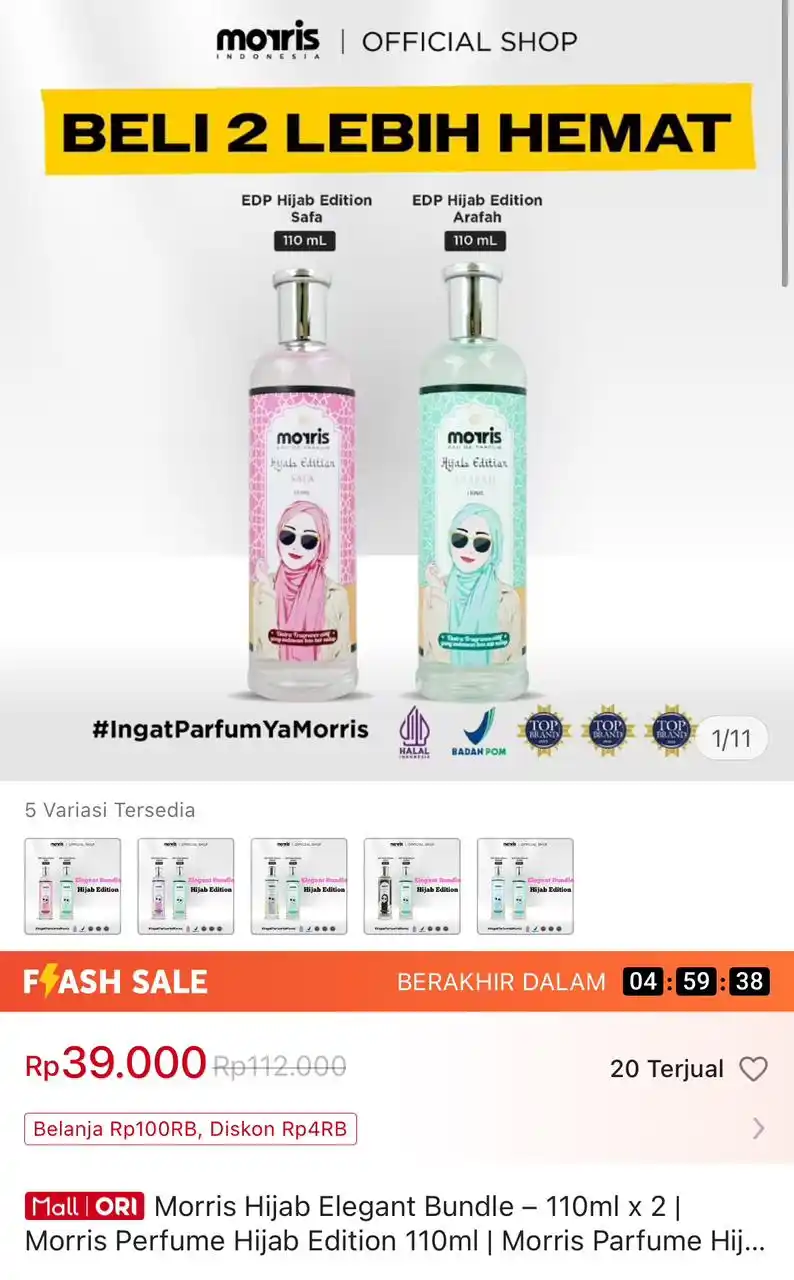794x1280 pixels.
Task: Select the first variation with pink bottle
Action: point(73,886)
